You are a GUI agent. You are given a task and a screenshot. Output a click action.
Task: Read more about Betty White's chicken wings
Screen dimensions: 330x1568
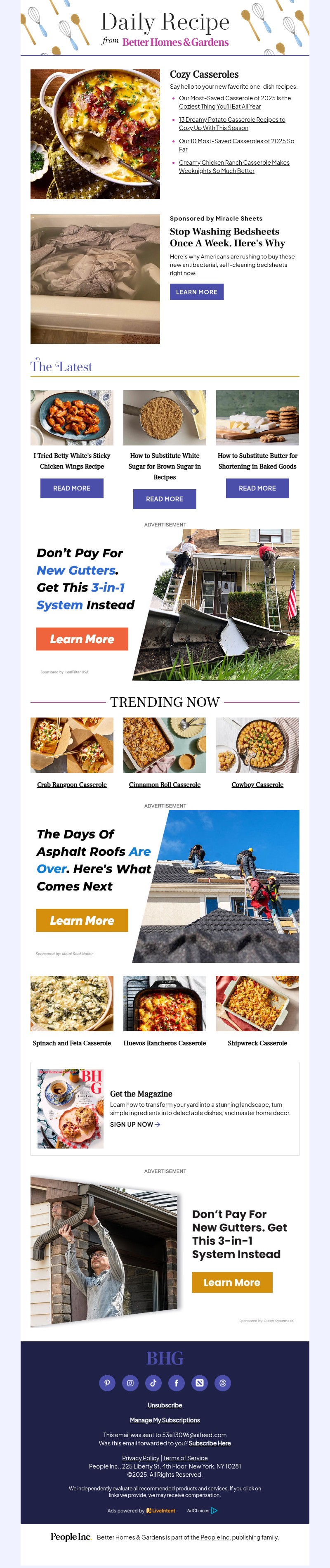(x=72, y=488)
